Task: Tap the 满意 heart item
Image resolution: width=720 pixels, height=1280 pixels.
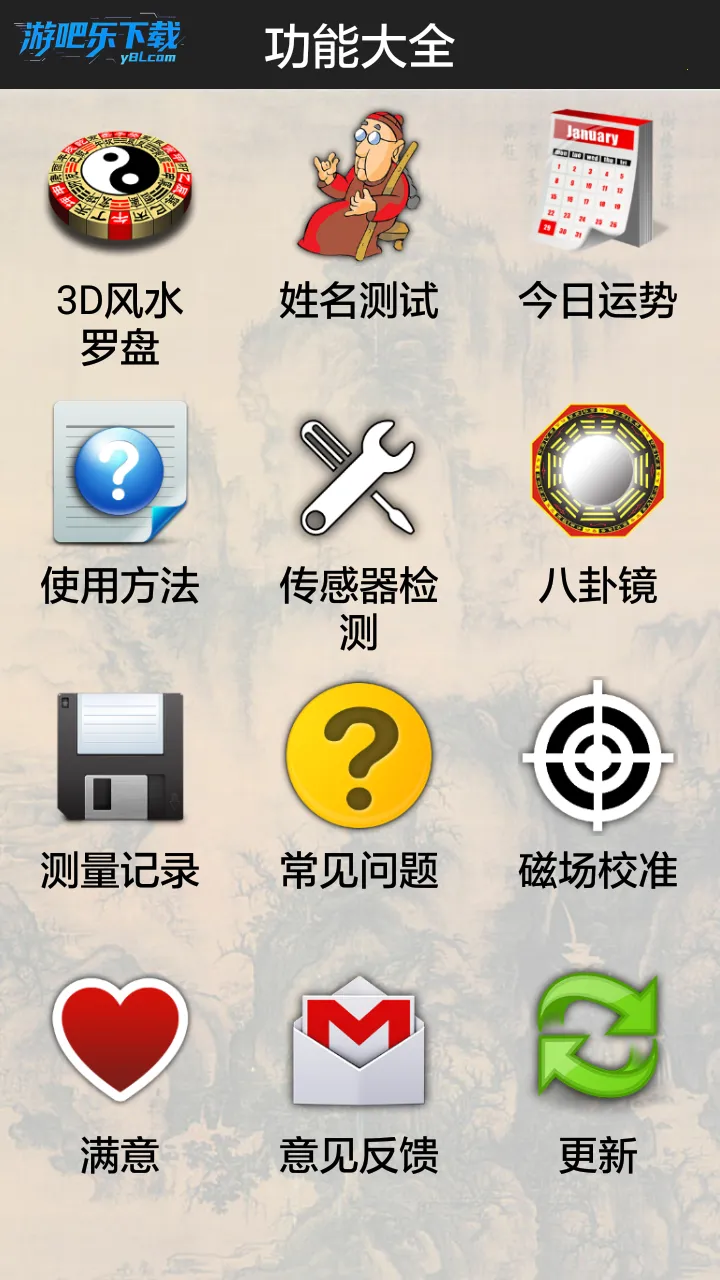Action: click(120, 1038)
